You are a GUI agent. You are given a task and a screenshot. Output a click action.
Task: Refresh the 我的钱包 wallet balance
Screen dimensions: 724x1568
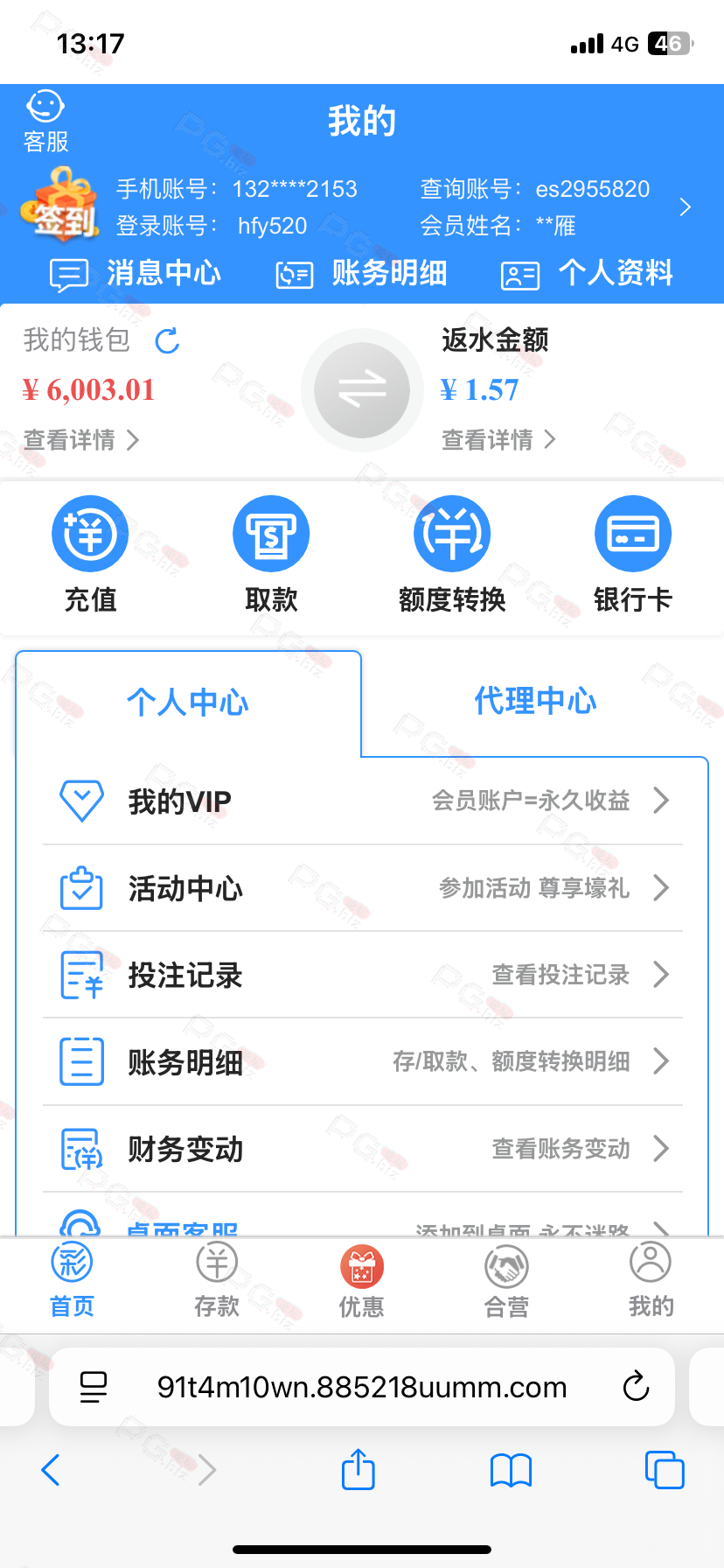pyautogui.click(x=167, y=341)
